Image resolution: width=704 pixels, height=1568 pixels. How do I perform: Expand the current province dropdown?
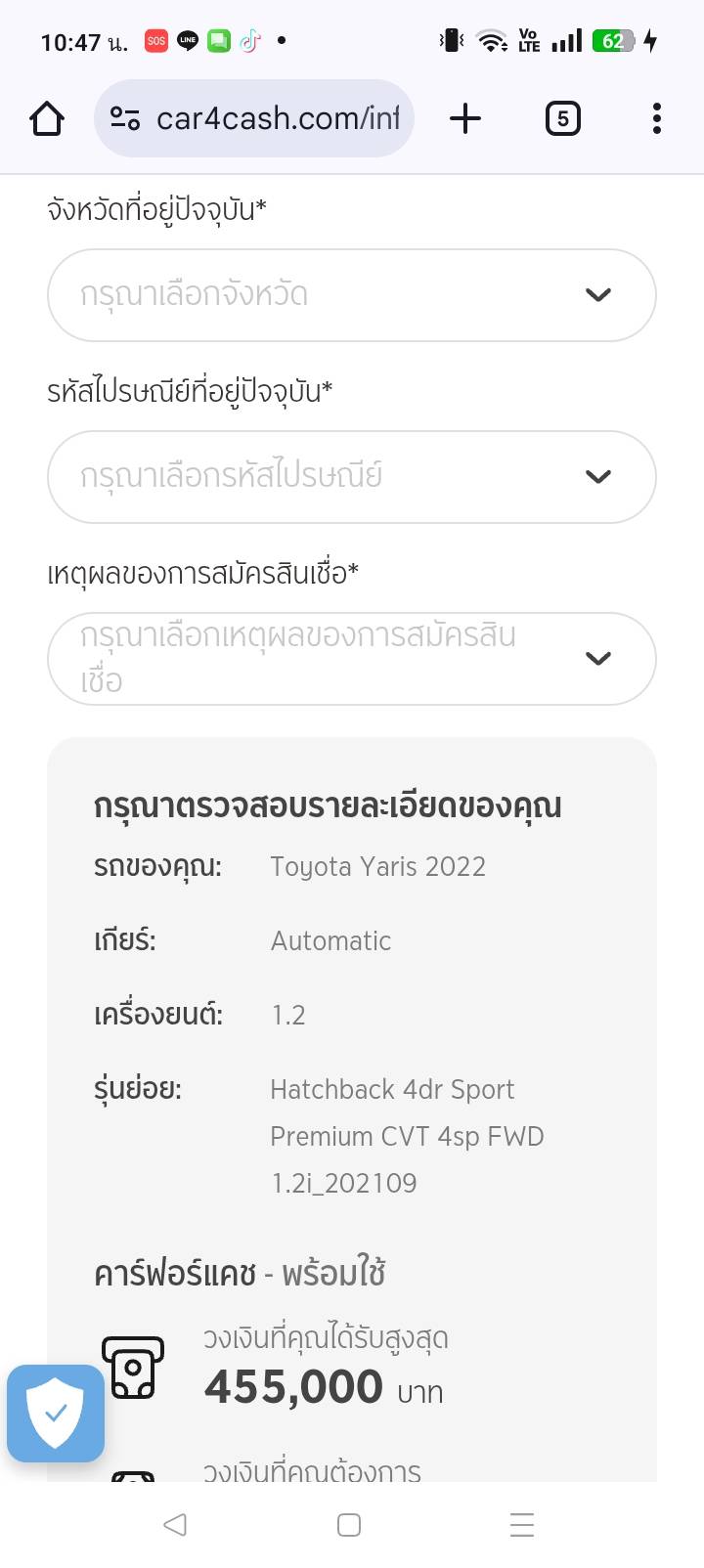click(x=351, y=294)
